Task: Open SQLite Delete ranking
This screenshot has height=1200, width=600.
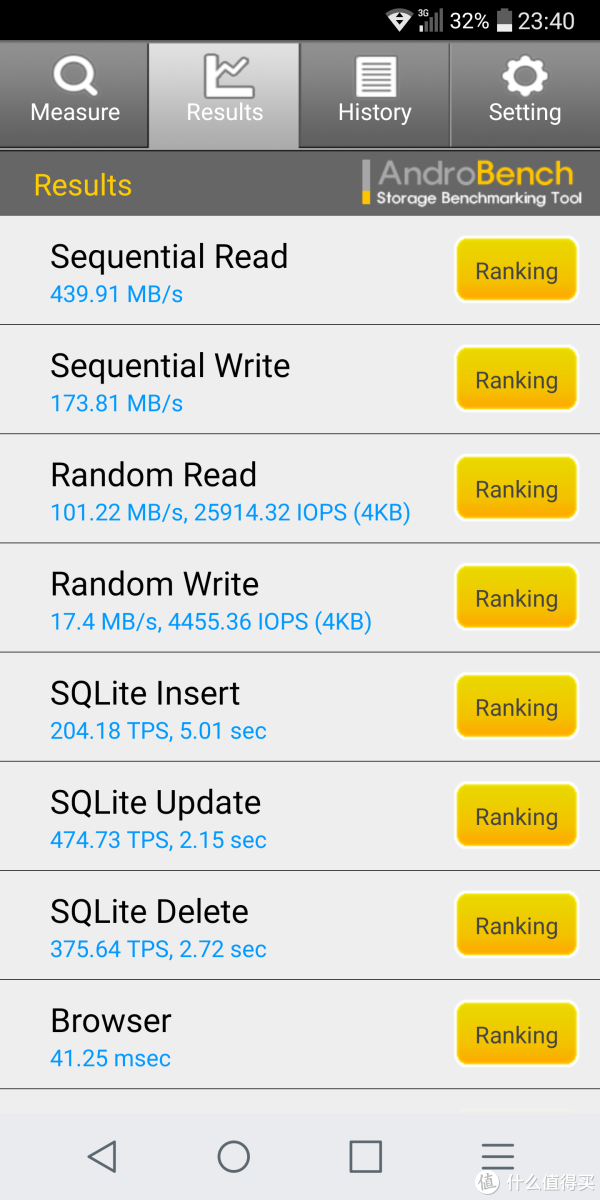Action: tap(516, 924)
